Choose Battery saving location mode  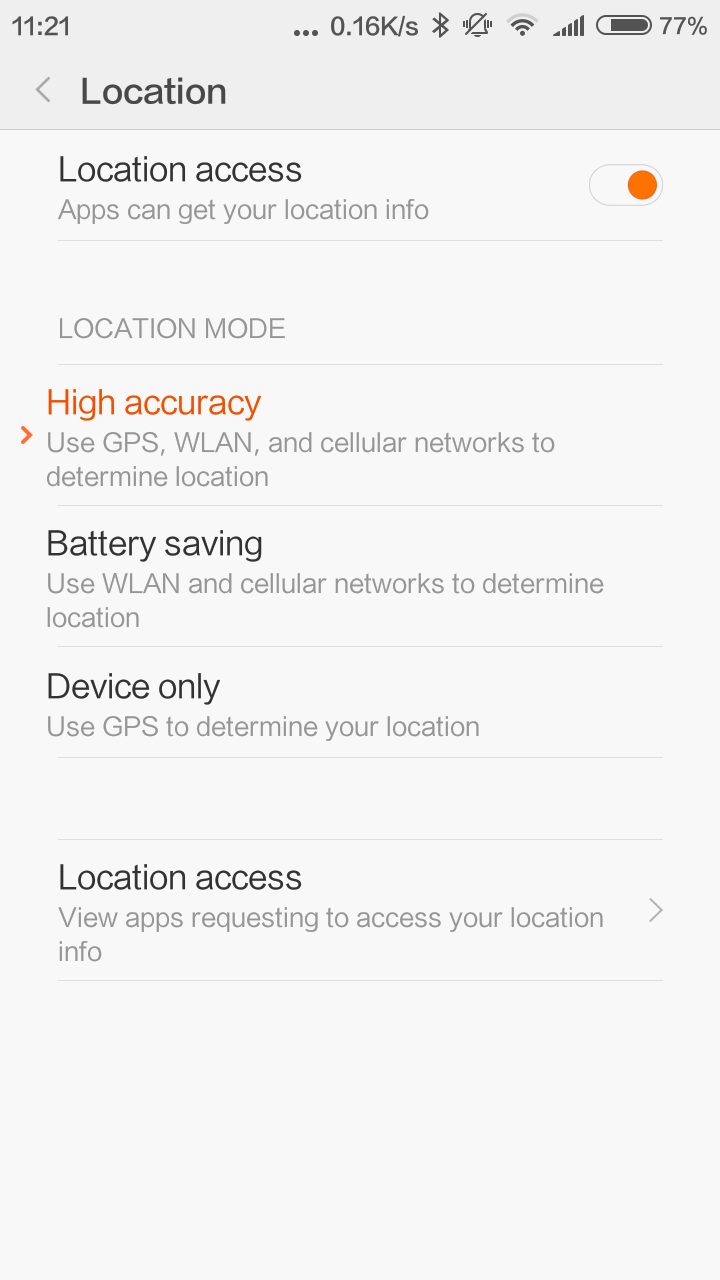[360, 576]
